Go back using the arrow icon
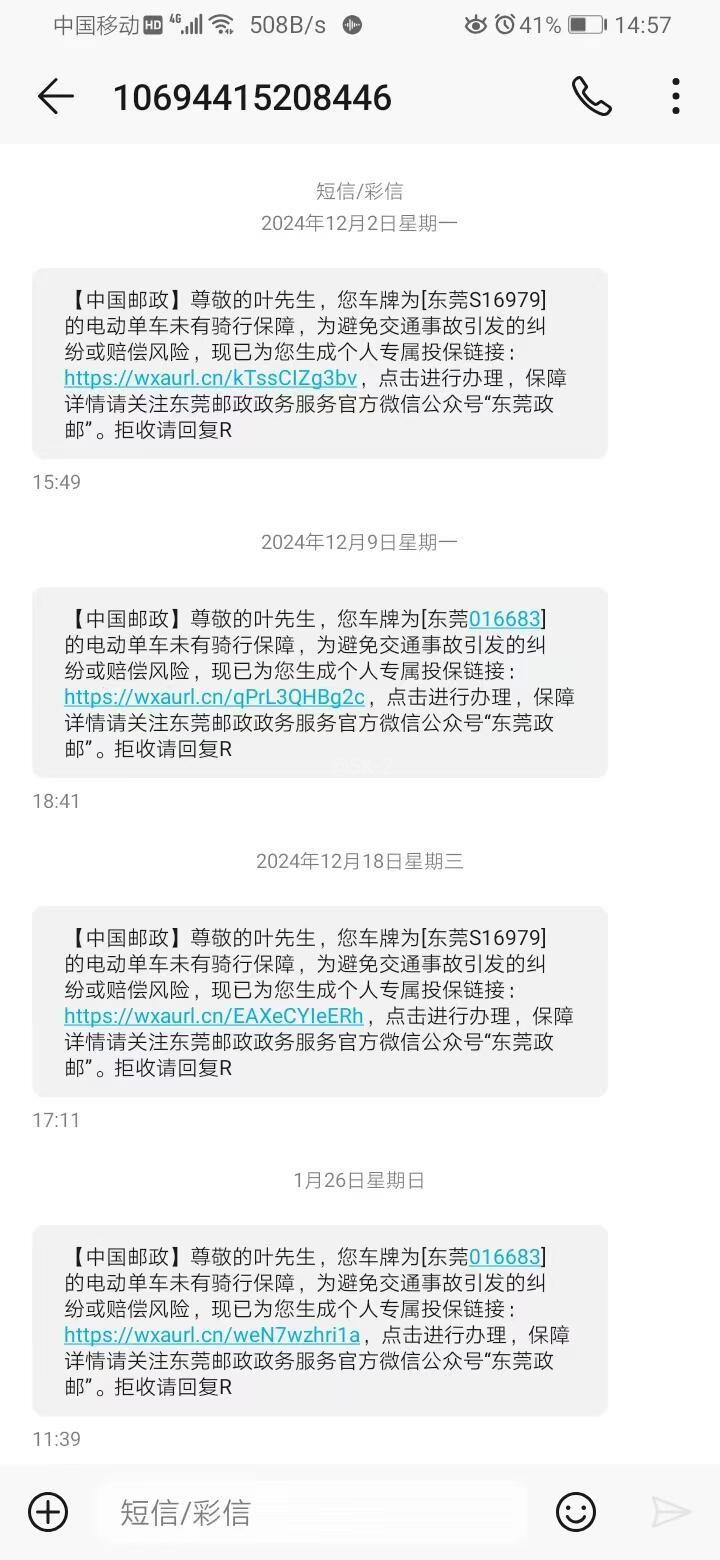 [56, 97]
